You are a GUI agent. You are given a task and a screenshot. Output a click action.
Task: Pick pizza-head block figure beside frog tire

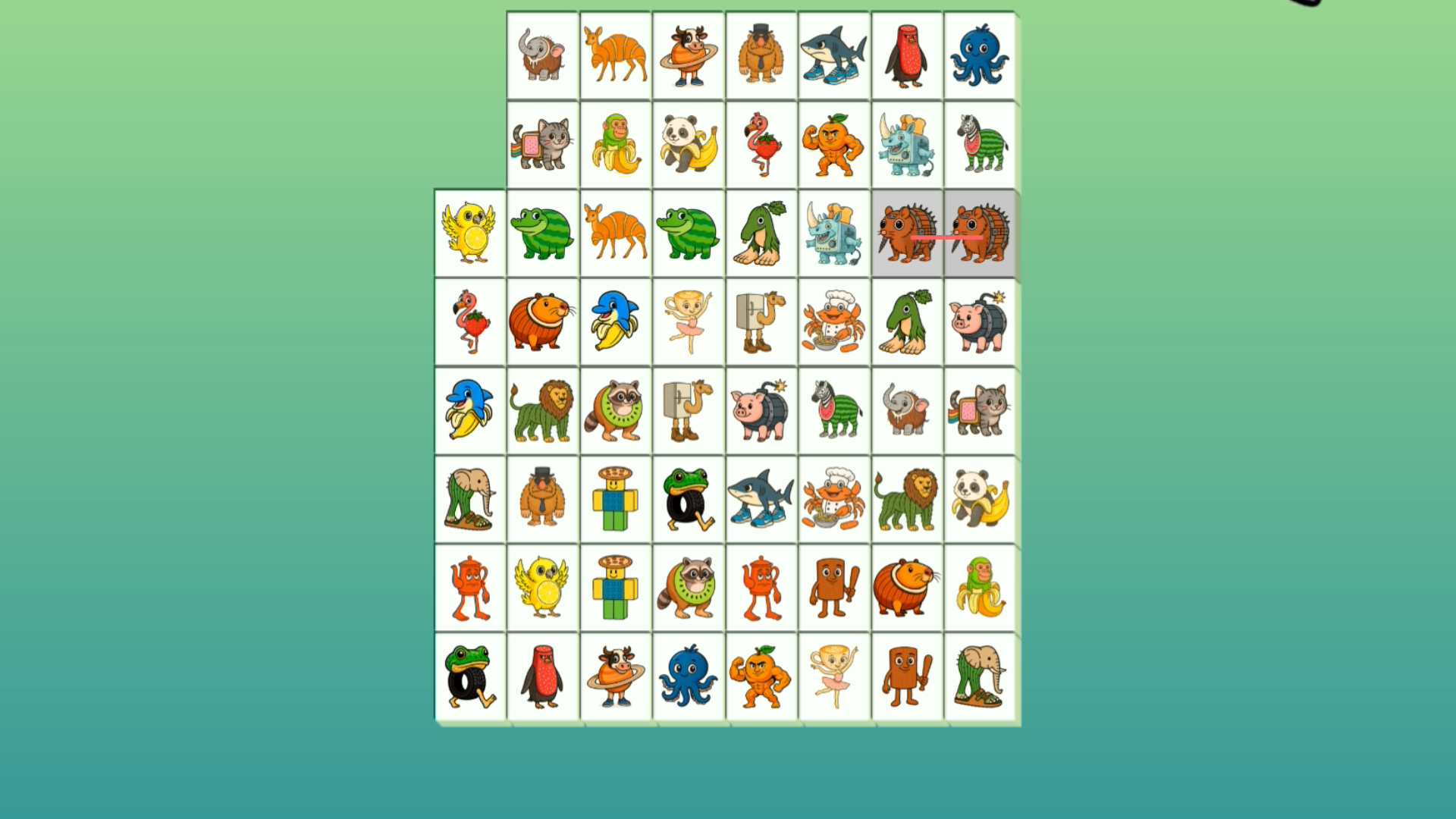tap(615, 499)
